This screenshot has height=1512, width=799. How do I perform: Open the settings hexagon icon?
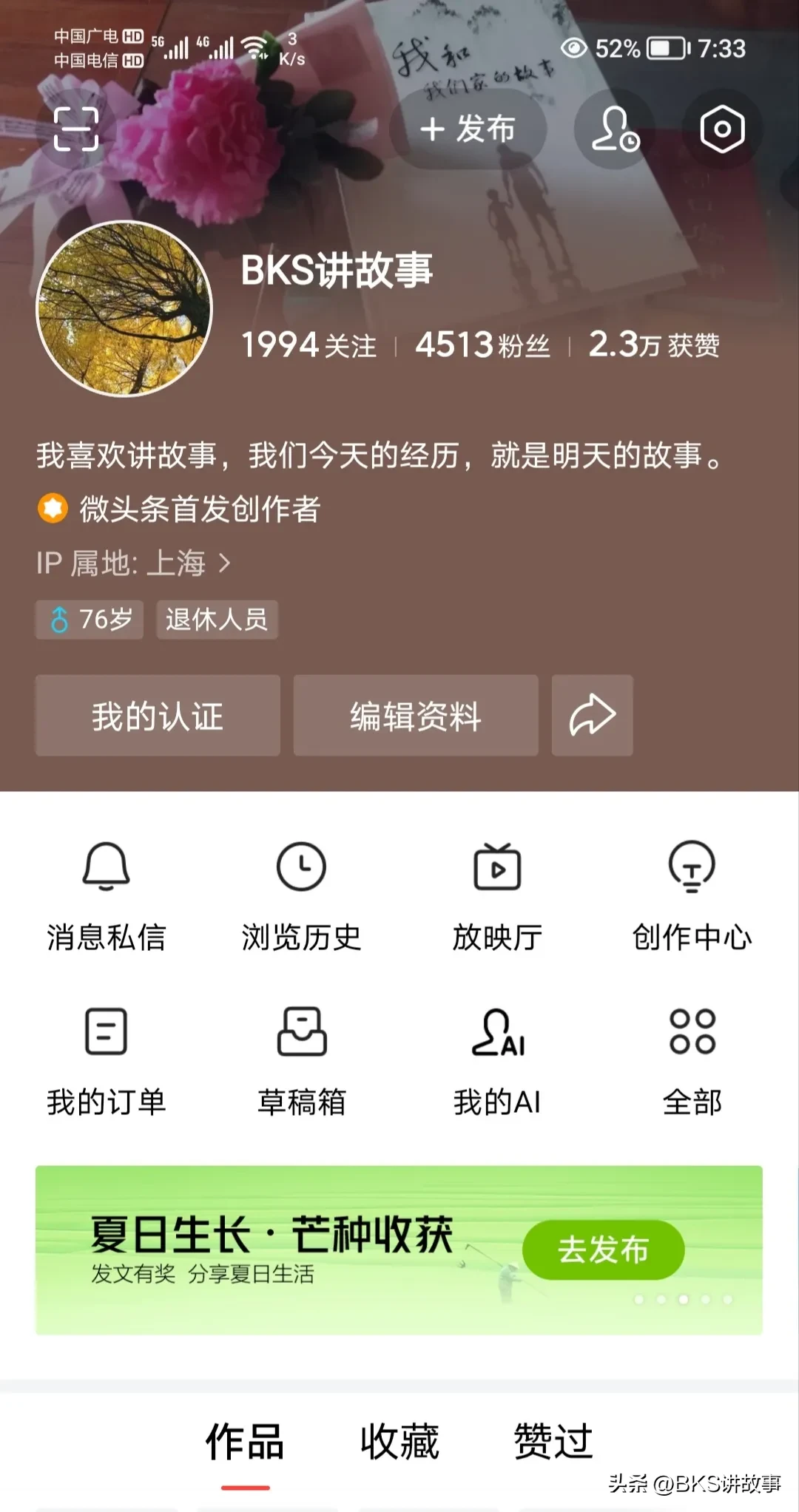[x=721, y=128]
